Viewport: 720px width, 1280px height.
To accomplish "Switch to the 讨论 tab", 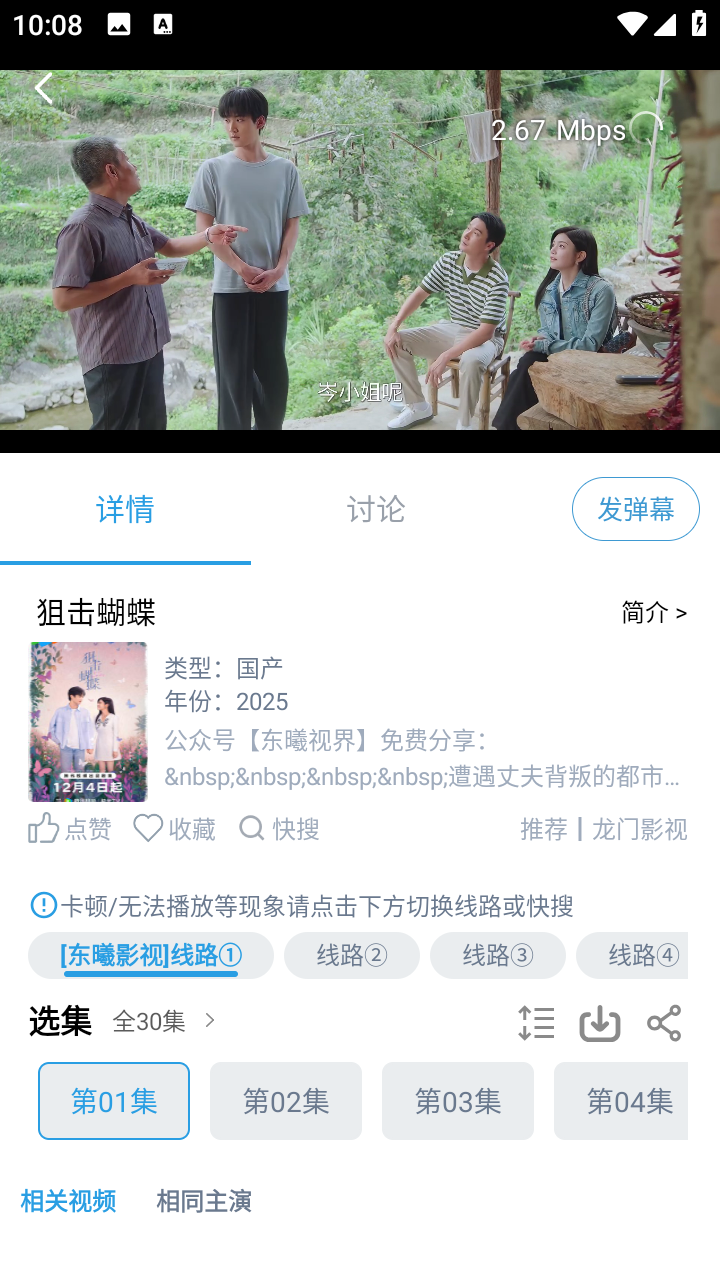I will (375, 509).
